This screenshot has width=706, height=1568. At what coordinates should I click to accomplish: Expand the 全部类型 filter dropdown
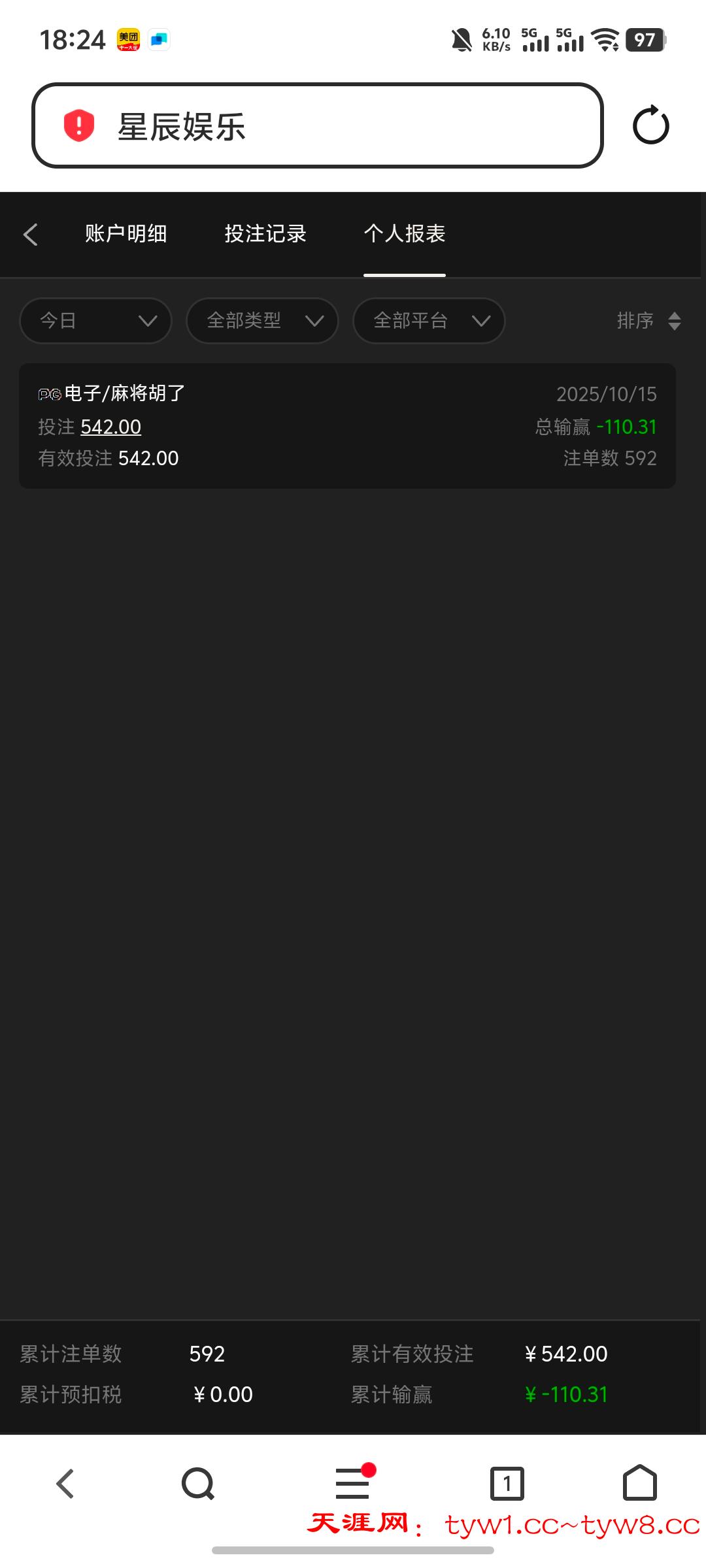[262, 321]
